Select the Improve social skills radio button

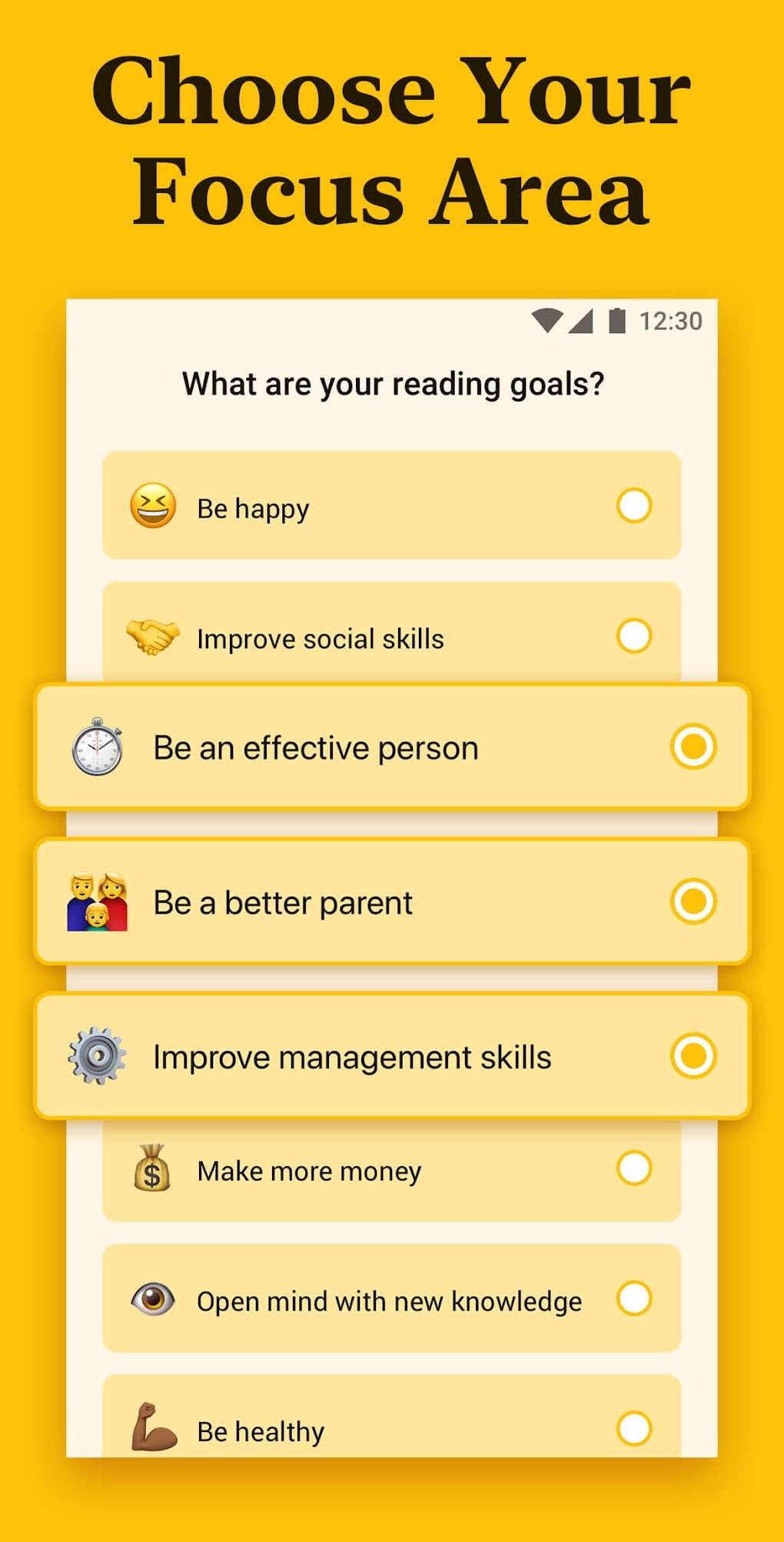coord(634,636)
